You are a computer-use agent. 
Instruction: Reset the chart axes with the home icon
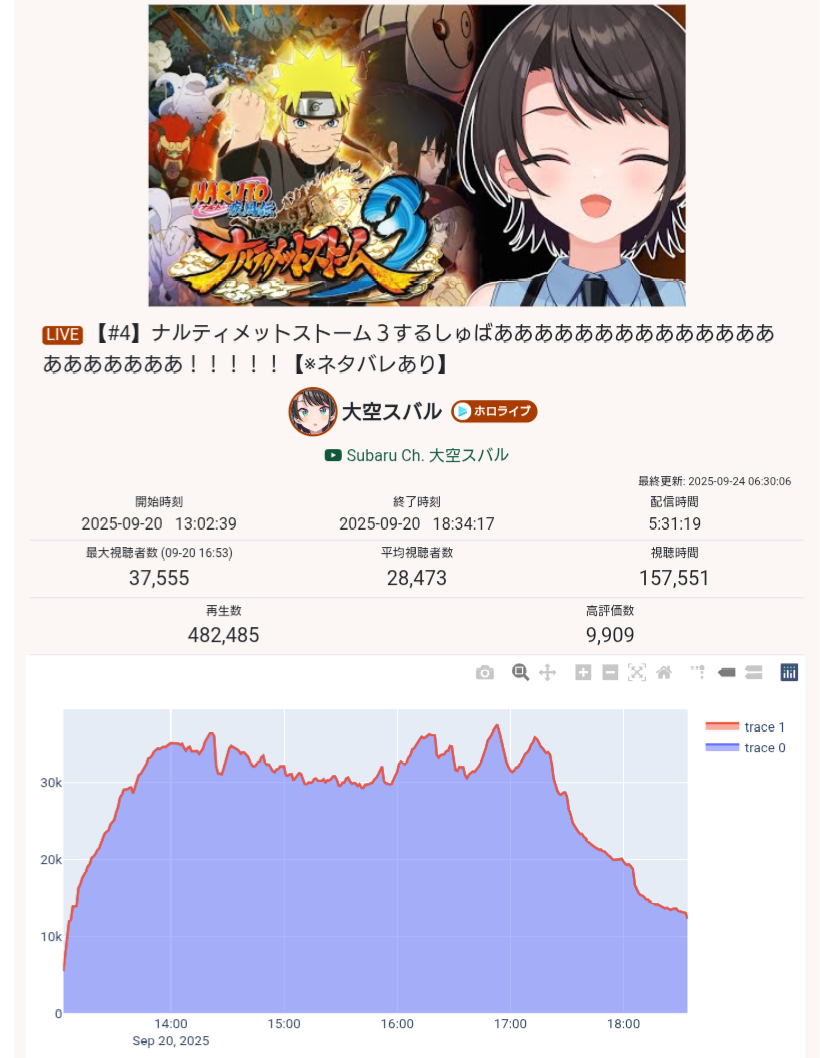tap(664, 673)
